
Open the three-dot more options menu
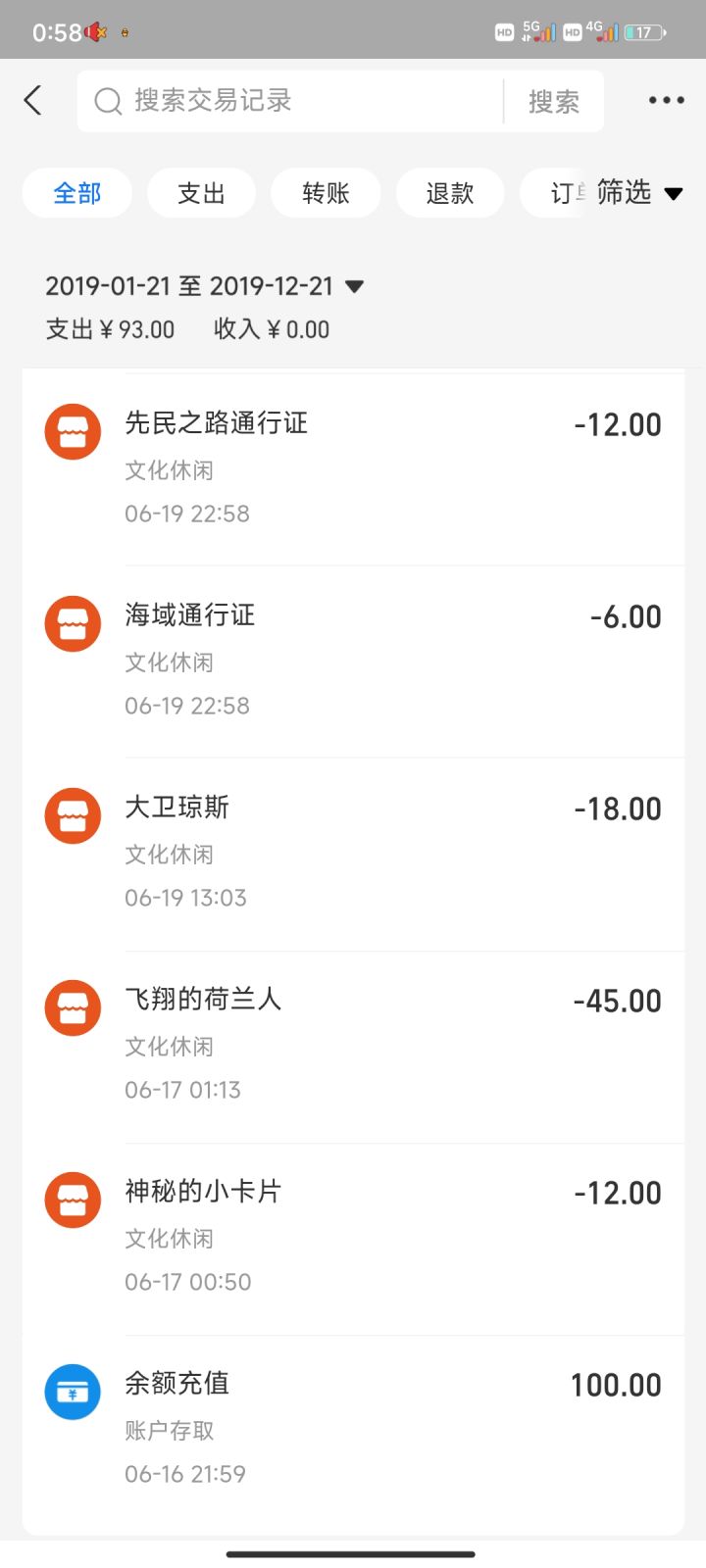click(666, 100)
